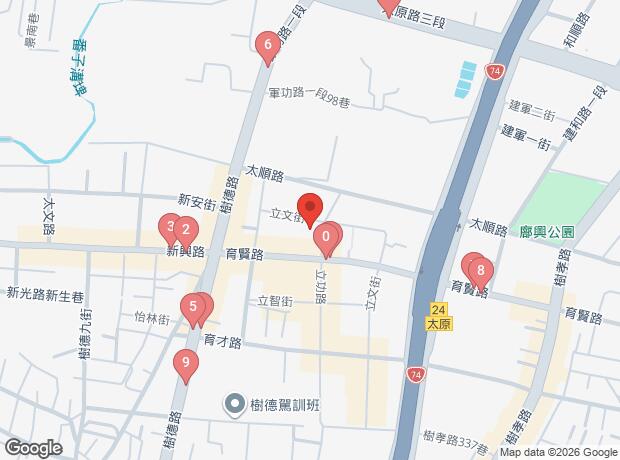Choose map marker number 8

[481, 270]
